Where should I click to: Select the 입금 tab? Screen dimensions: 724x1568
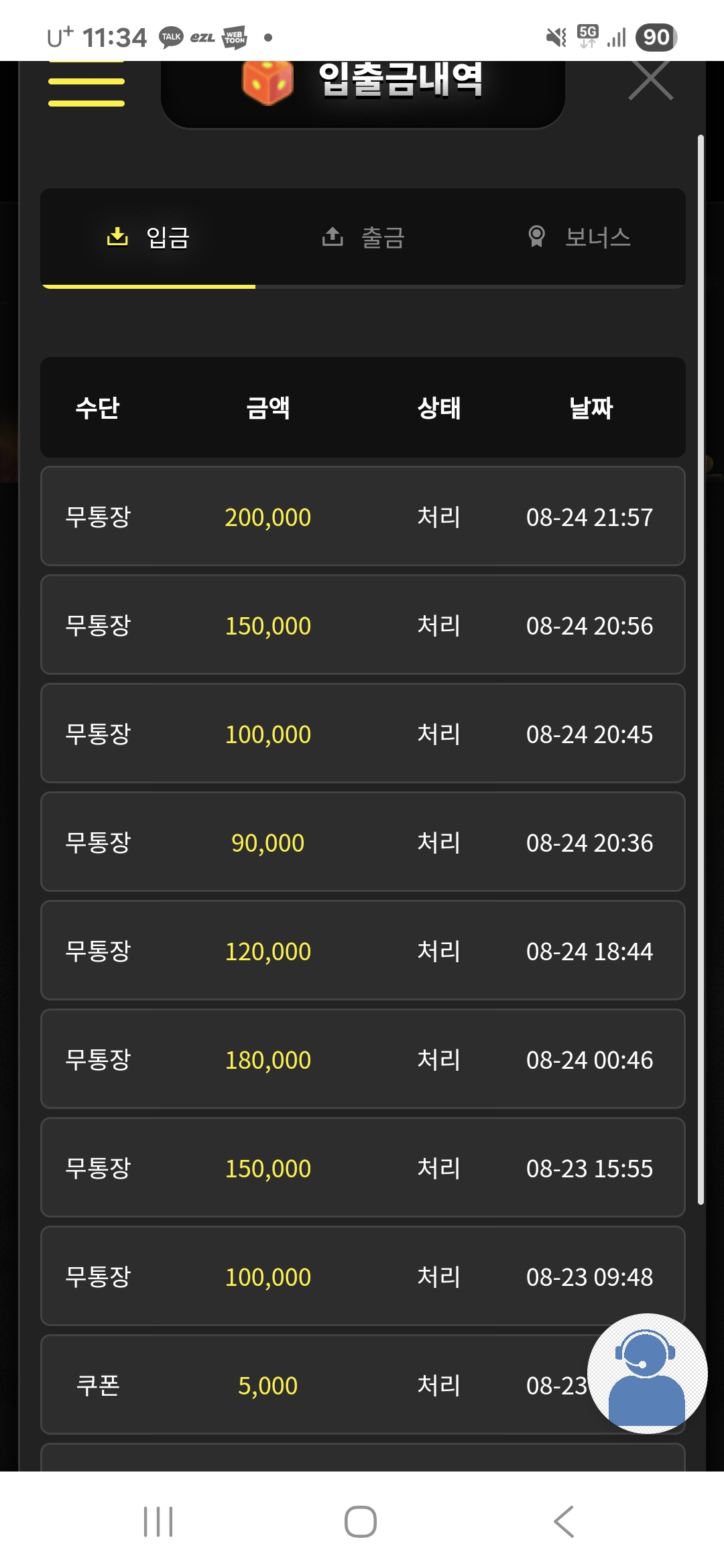coord(148,237)
